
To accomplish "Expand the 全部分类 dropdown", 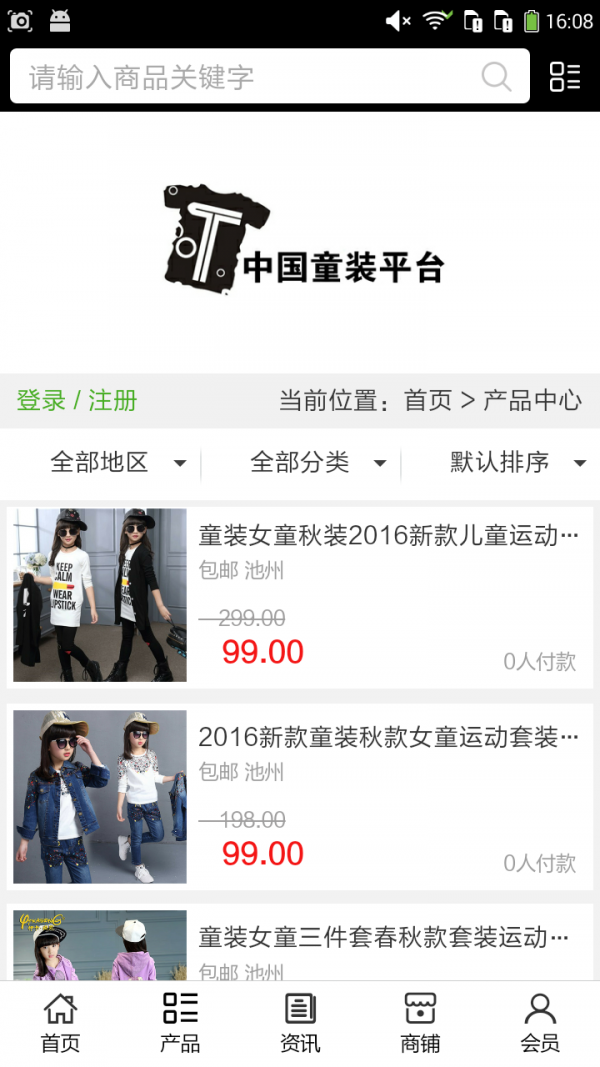I will point(318,462).
